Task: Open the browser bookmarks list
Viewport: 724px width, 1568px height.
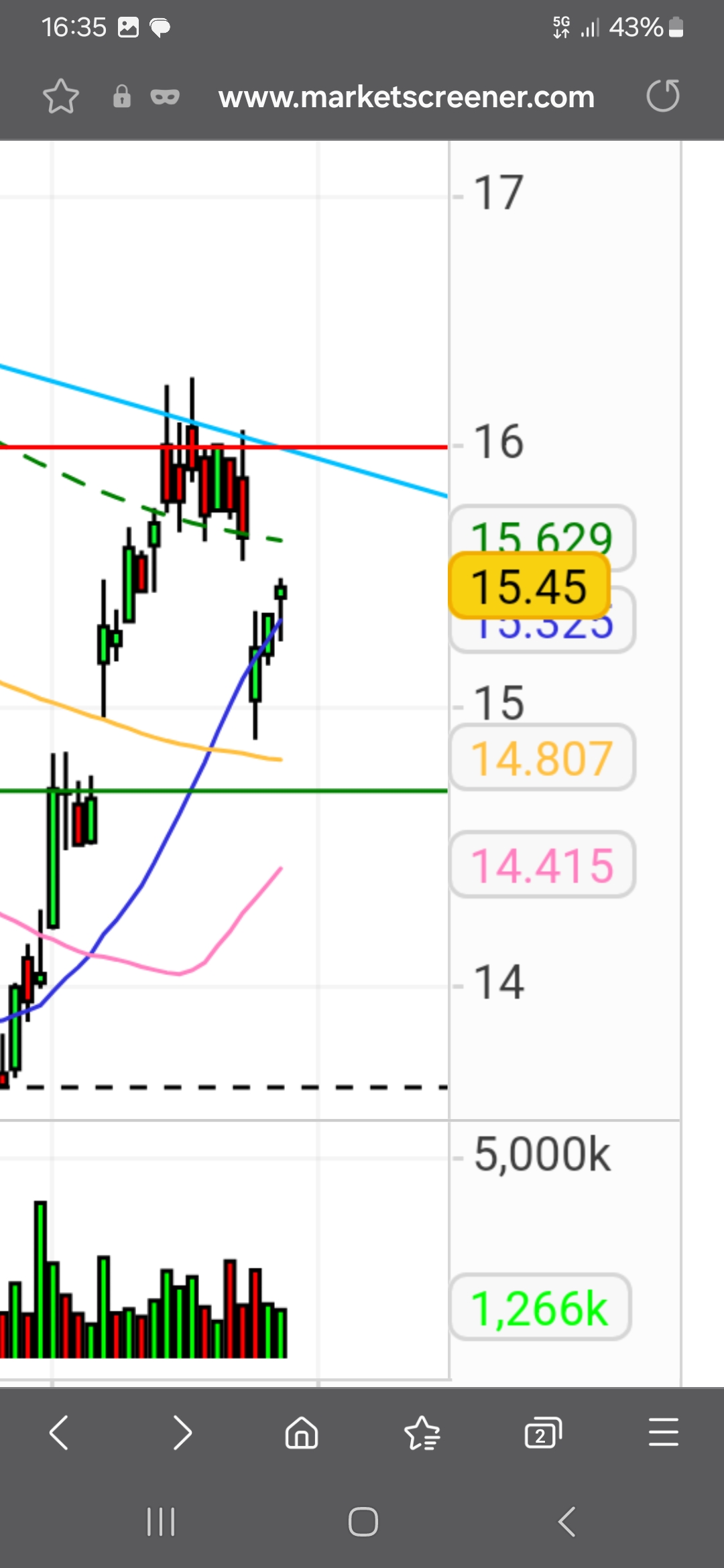Action: 422,1433
